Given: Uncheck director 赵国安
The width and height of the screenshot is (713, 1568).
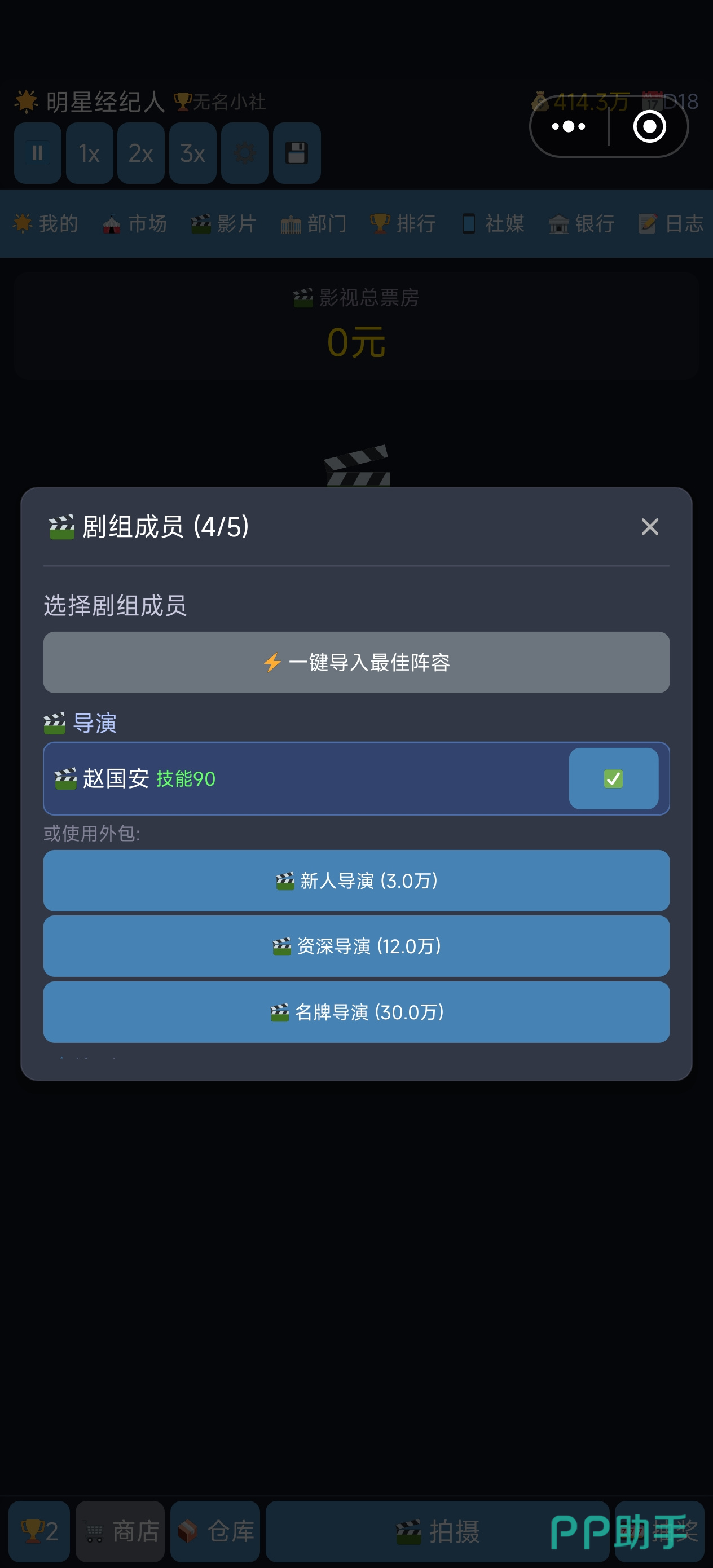Looking at the screenshot, I should pos(613,778).
